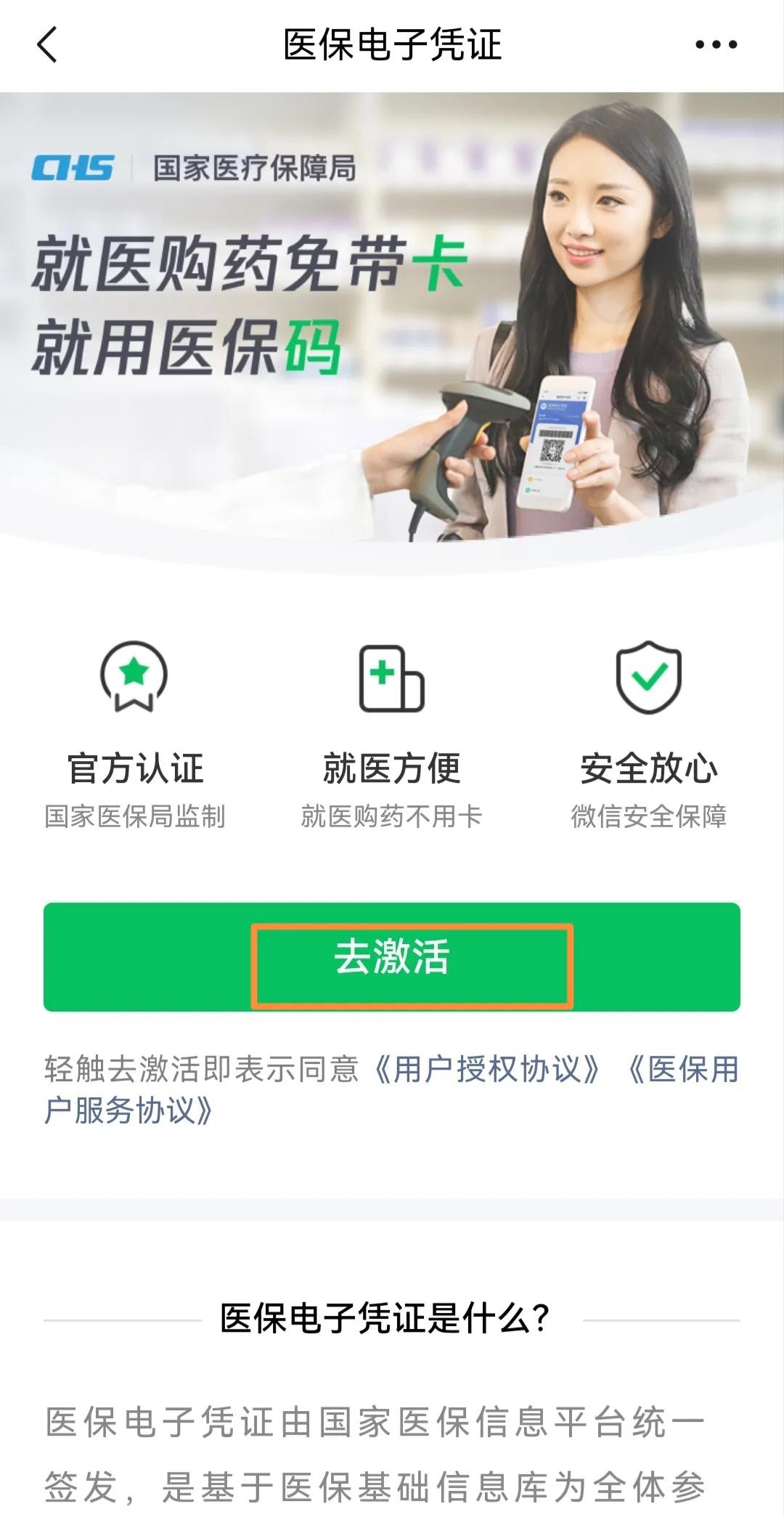Tap the green 去激活 button
The height and width of the screenshot is (1517, 784).
coord(392,957)
